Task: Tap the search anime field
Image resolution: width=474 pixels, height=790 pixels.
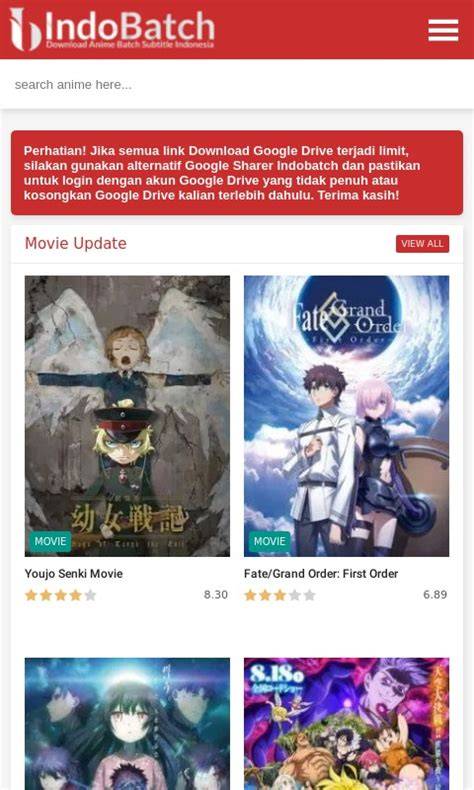Action: pos(237,85)
